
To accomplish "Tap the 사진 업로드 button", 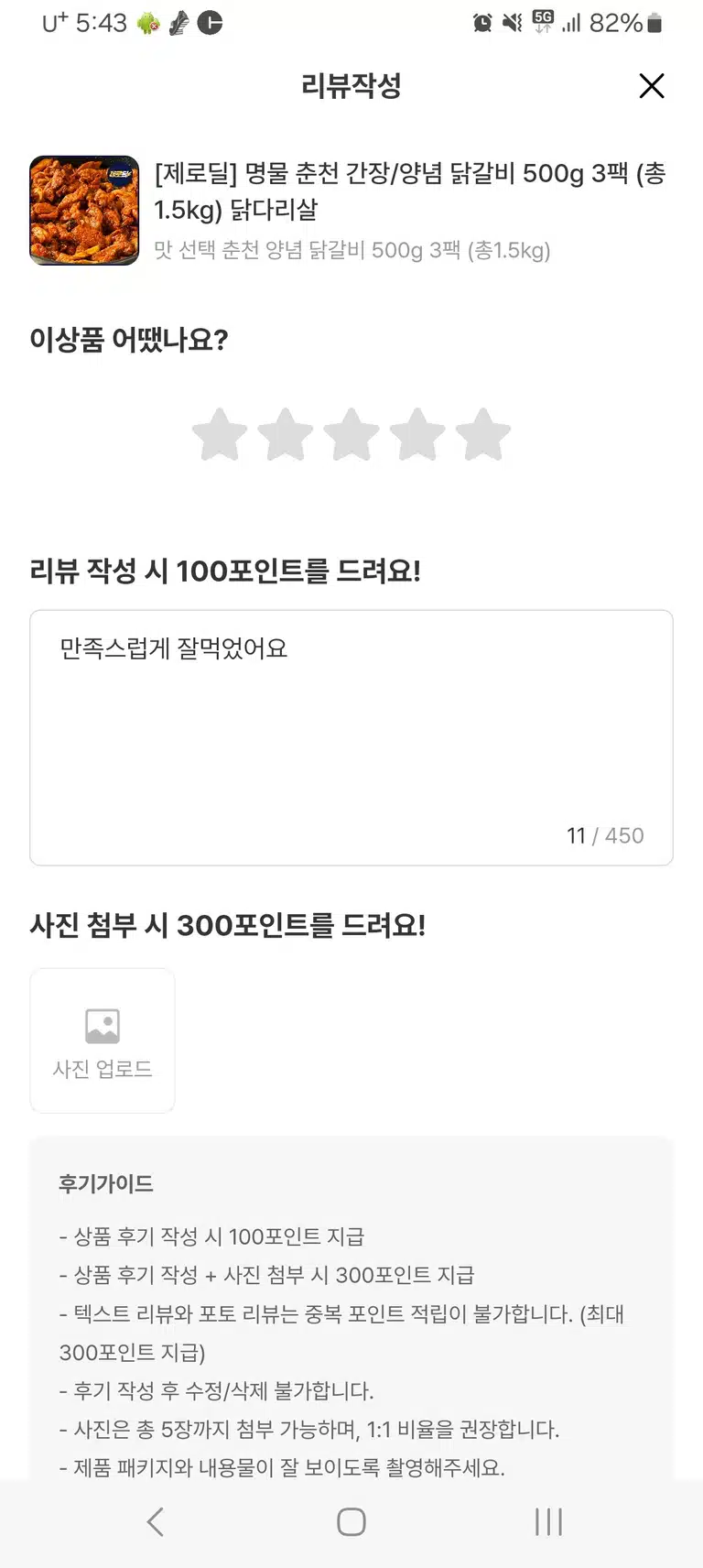I will point(103,1040).
